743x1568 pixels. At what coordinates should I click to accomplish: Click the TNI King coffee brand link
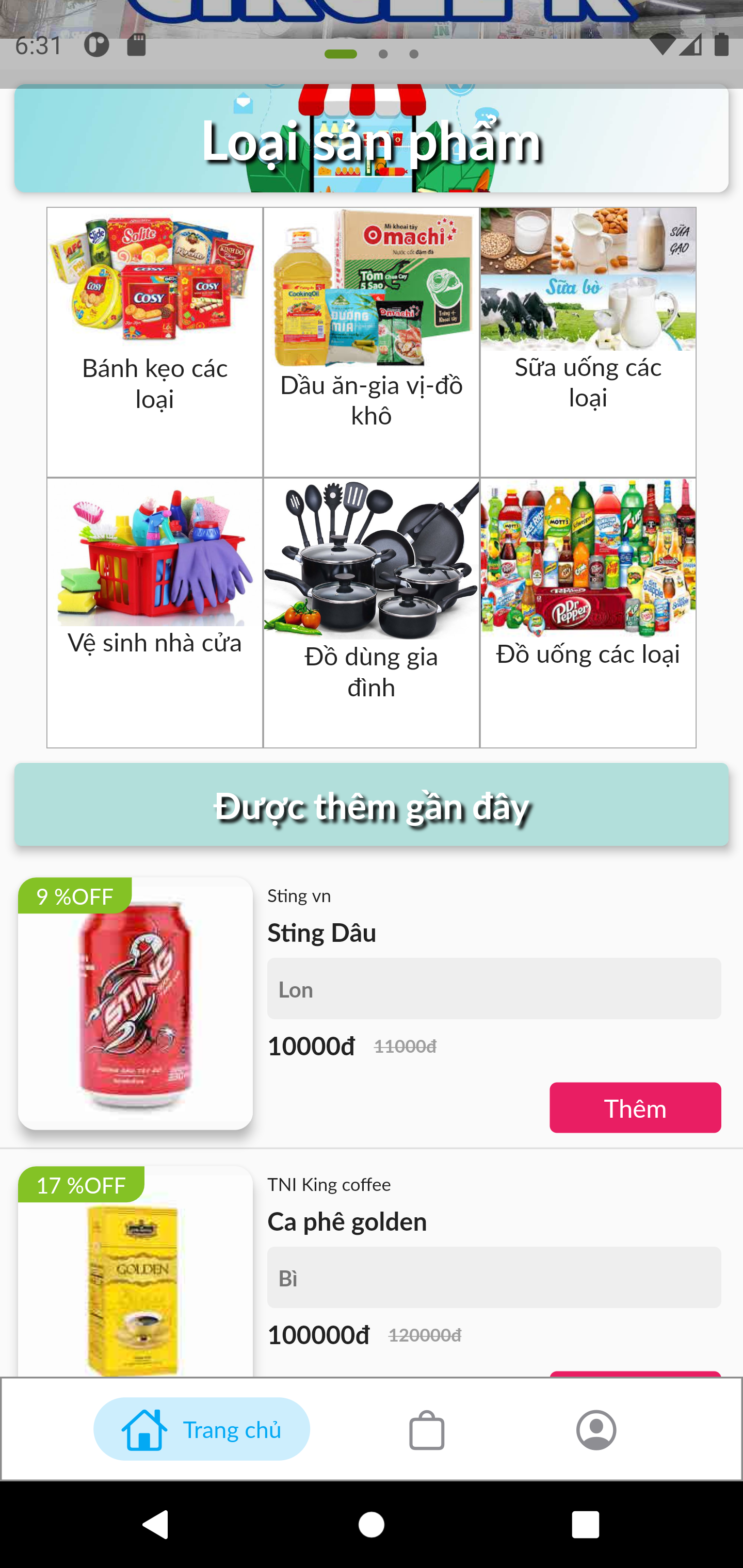tap(329, 1185)
